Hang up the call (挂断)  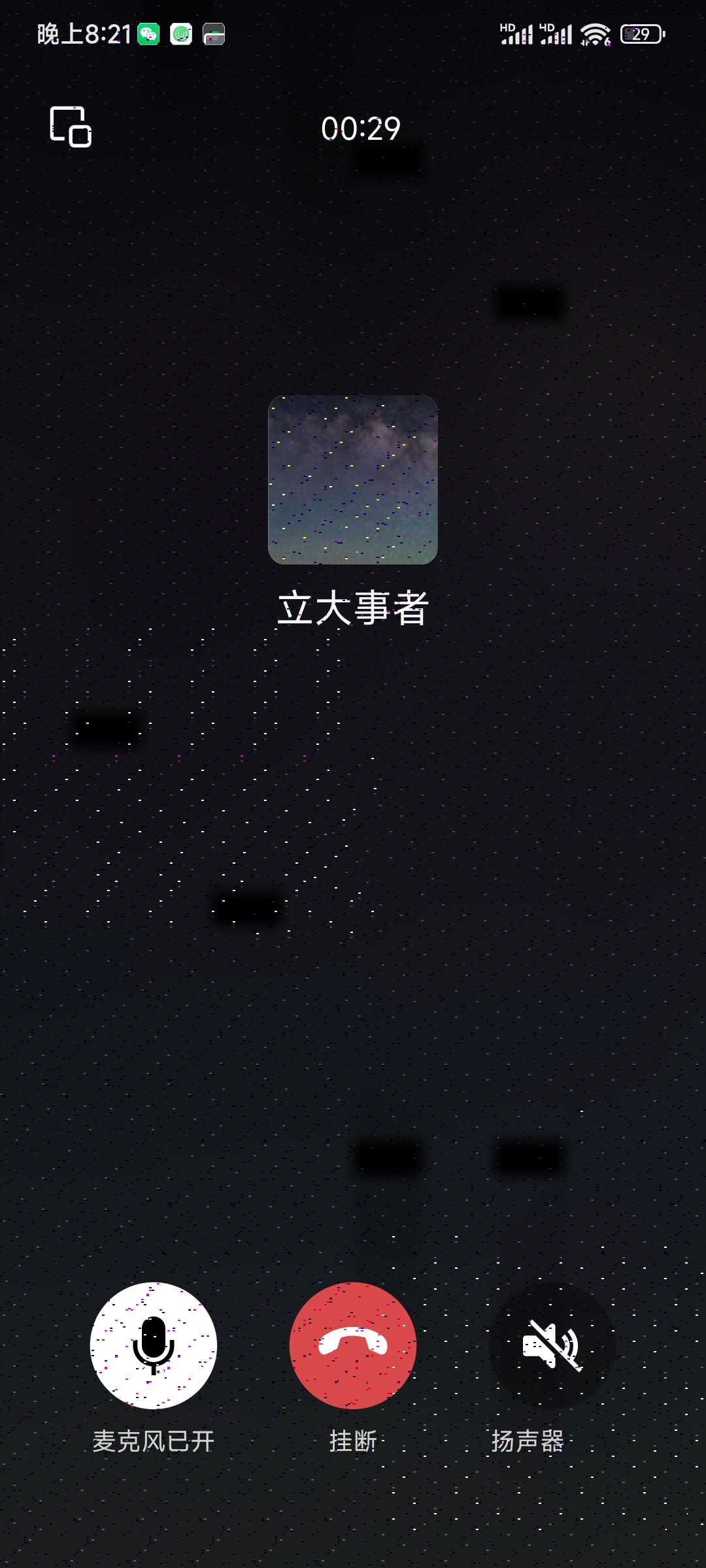click(353, 1345)
